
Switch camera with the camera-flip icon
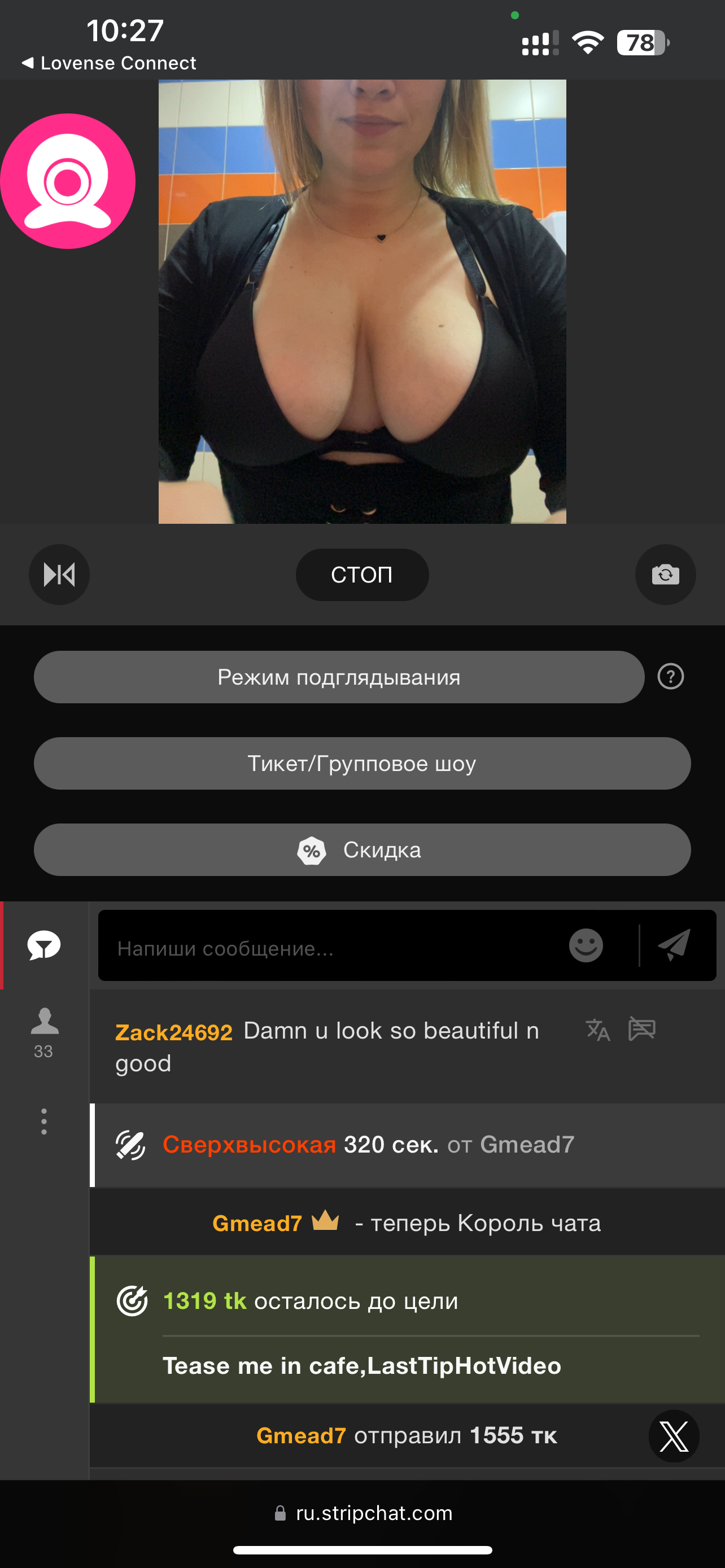tap(665, 575)
